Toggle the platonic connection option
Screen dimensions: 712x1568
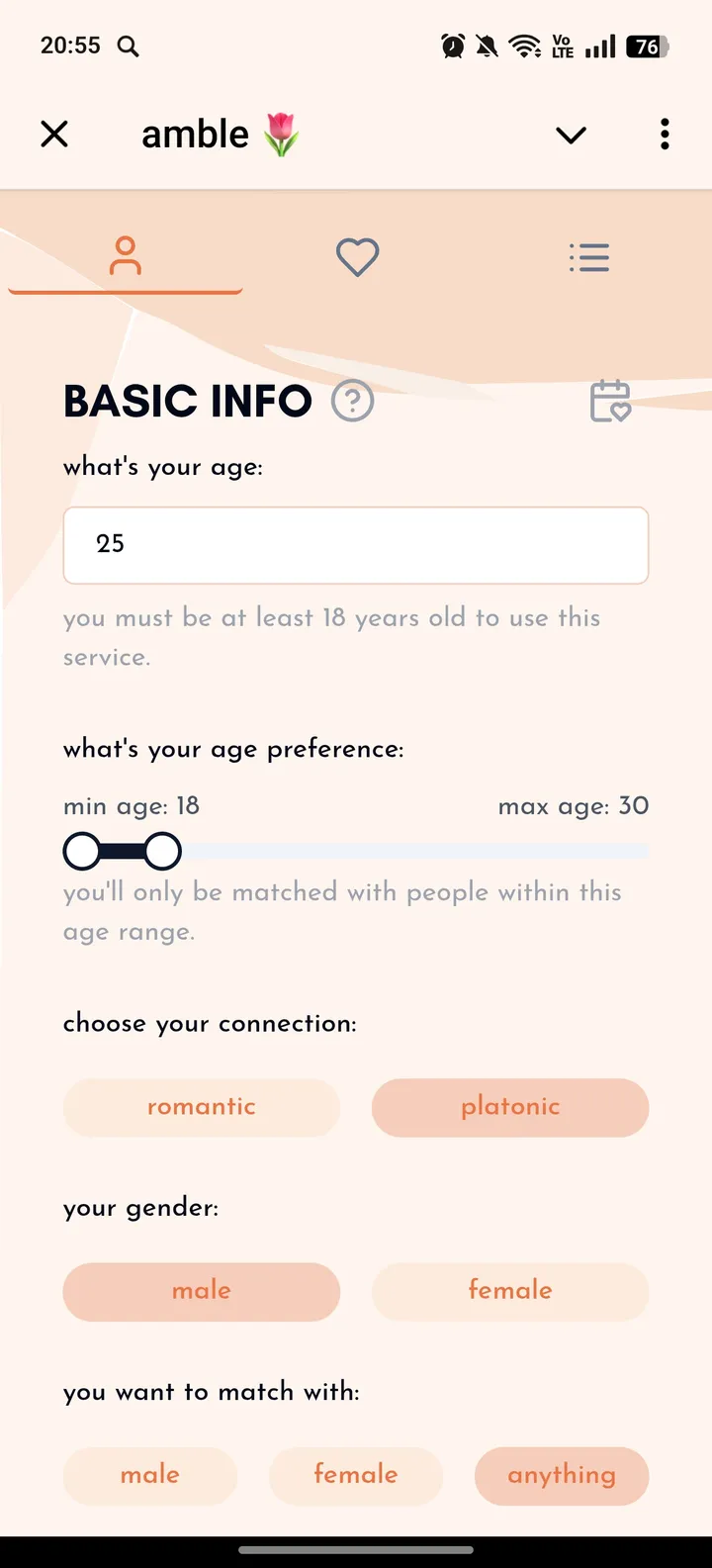click(x=510, y=1107)
